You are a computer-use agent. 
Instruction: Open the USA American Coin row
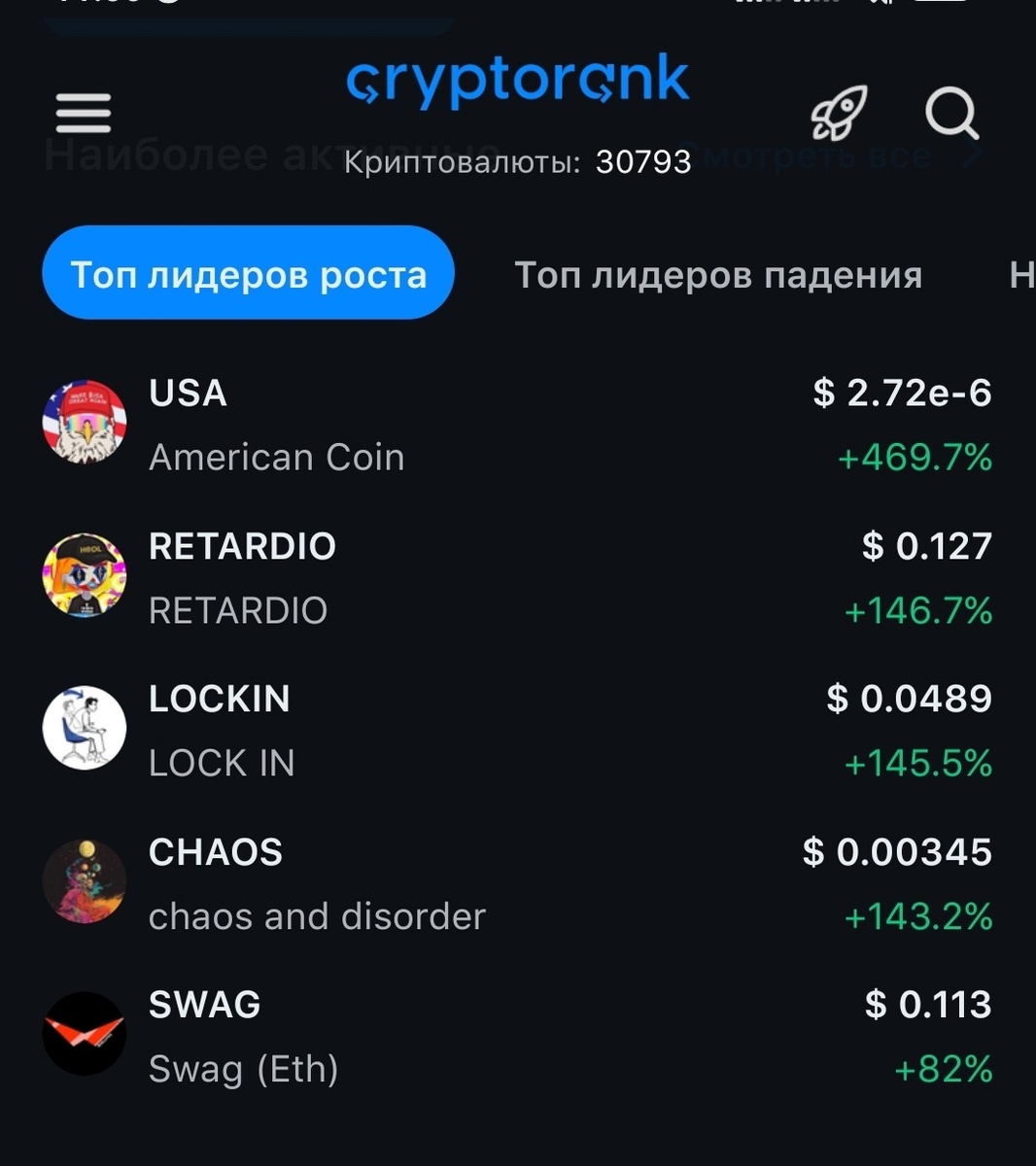click(x=517, y=425)
